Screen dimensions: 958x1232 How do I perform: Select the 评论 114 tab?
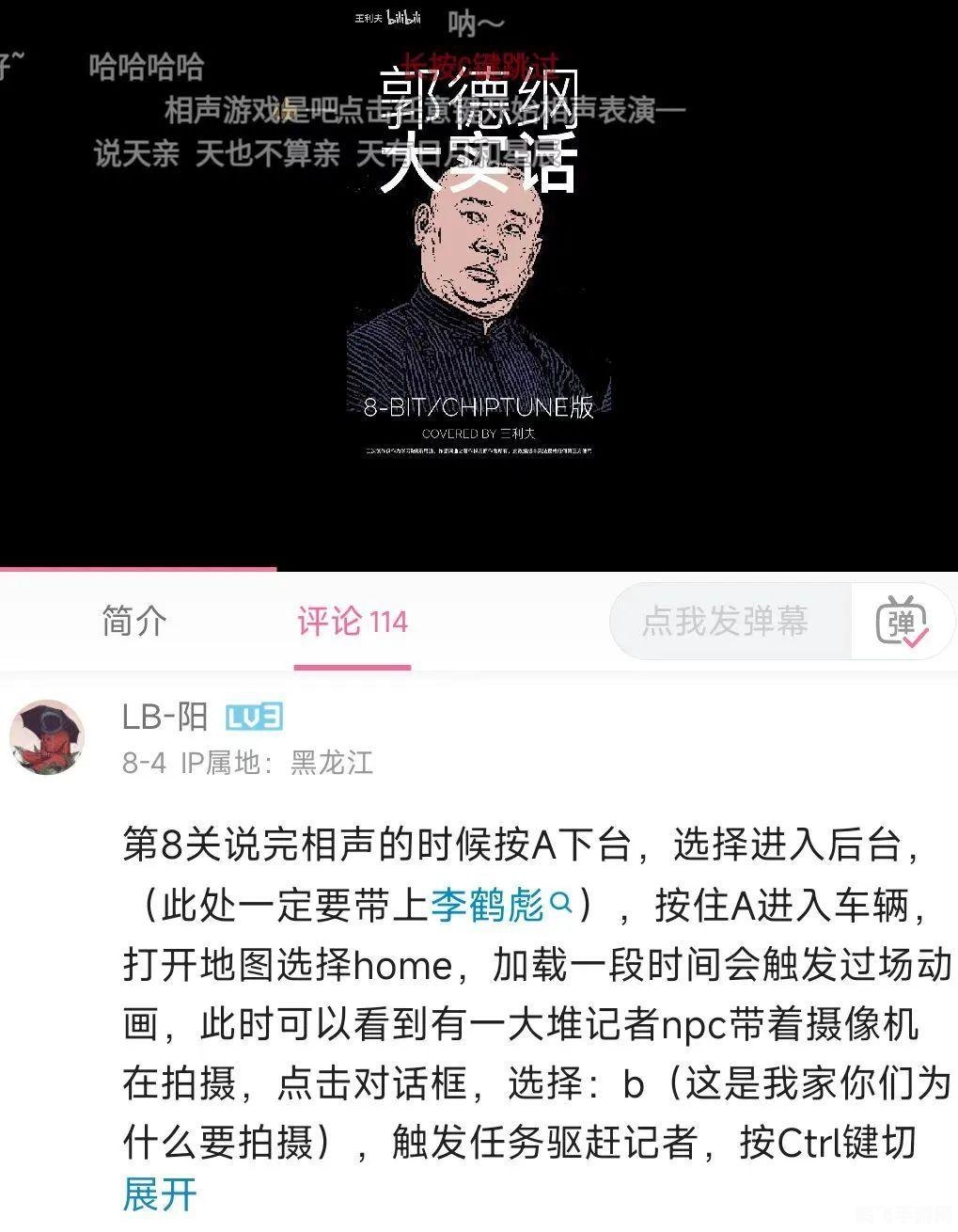click(352, 621)
